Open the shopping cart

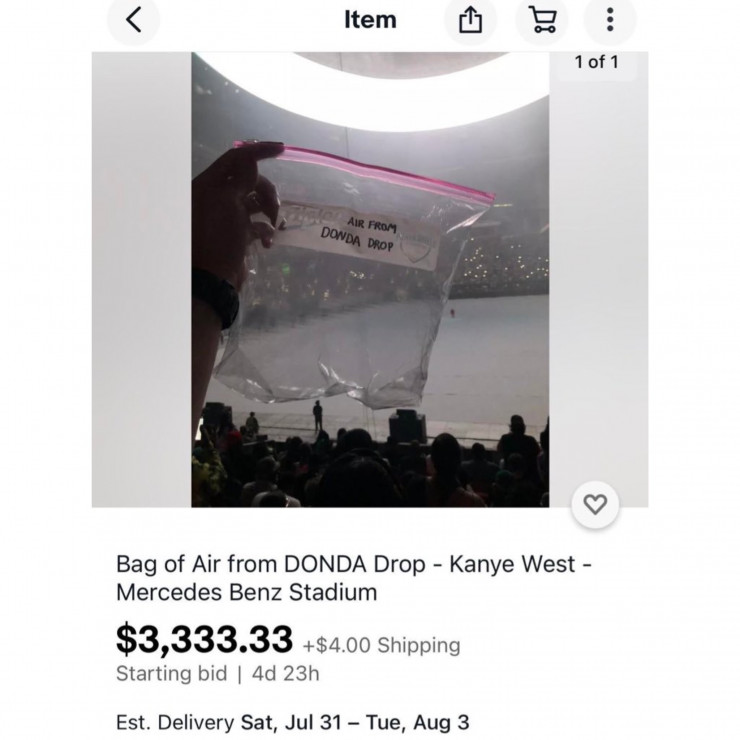tap(541, 20)
